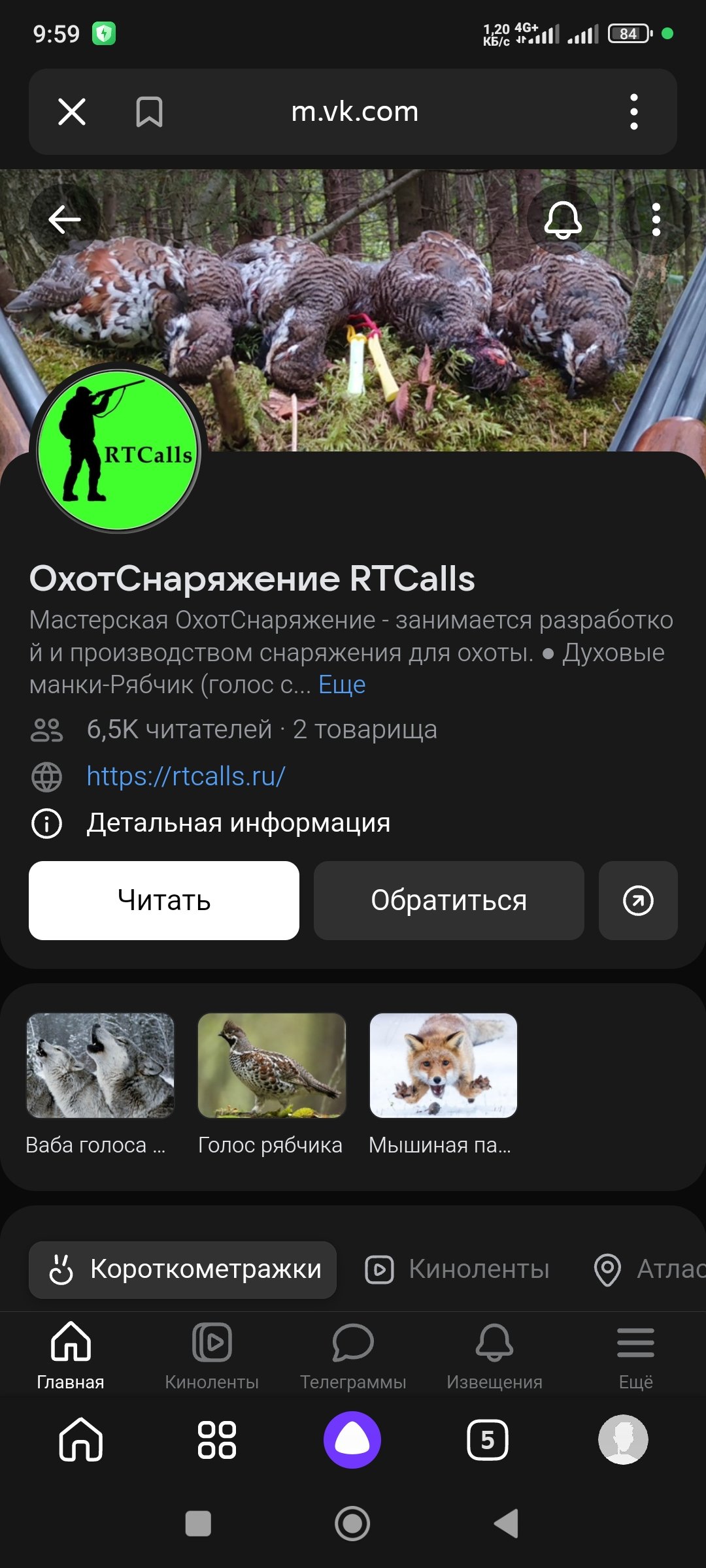Tap Обратиться to message the community
Image resolution: width=706 pixels, height=1568 pixels.
(448, 900)
